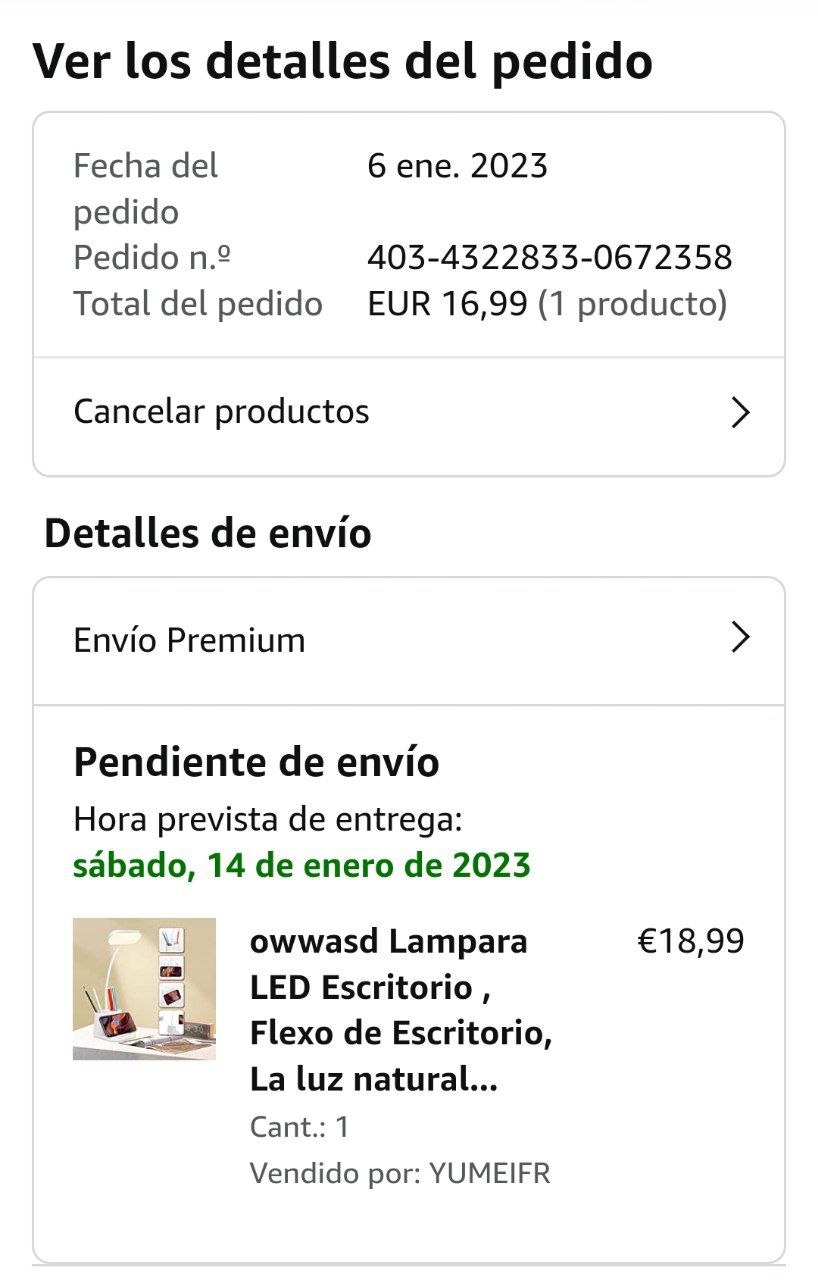Open Cancelar productos row

409,412
